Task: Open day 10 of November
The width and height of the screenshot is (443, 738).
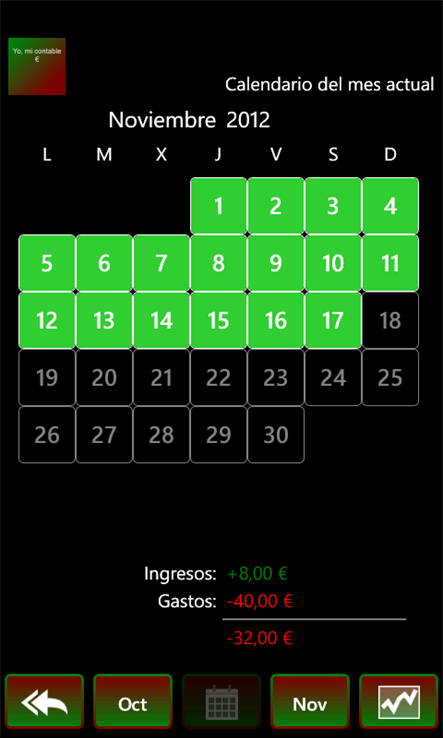Action: coord(333,263)
